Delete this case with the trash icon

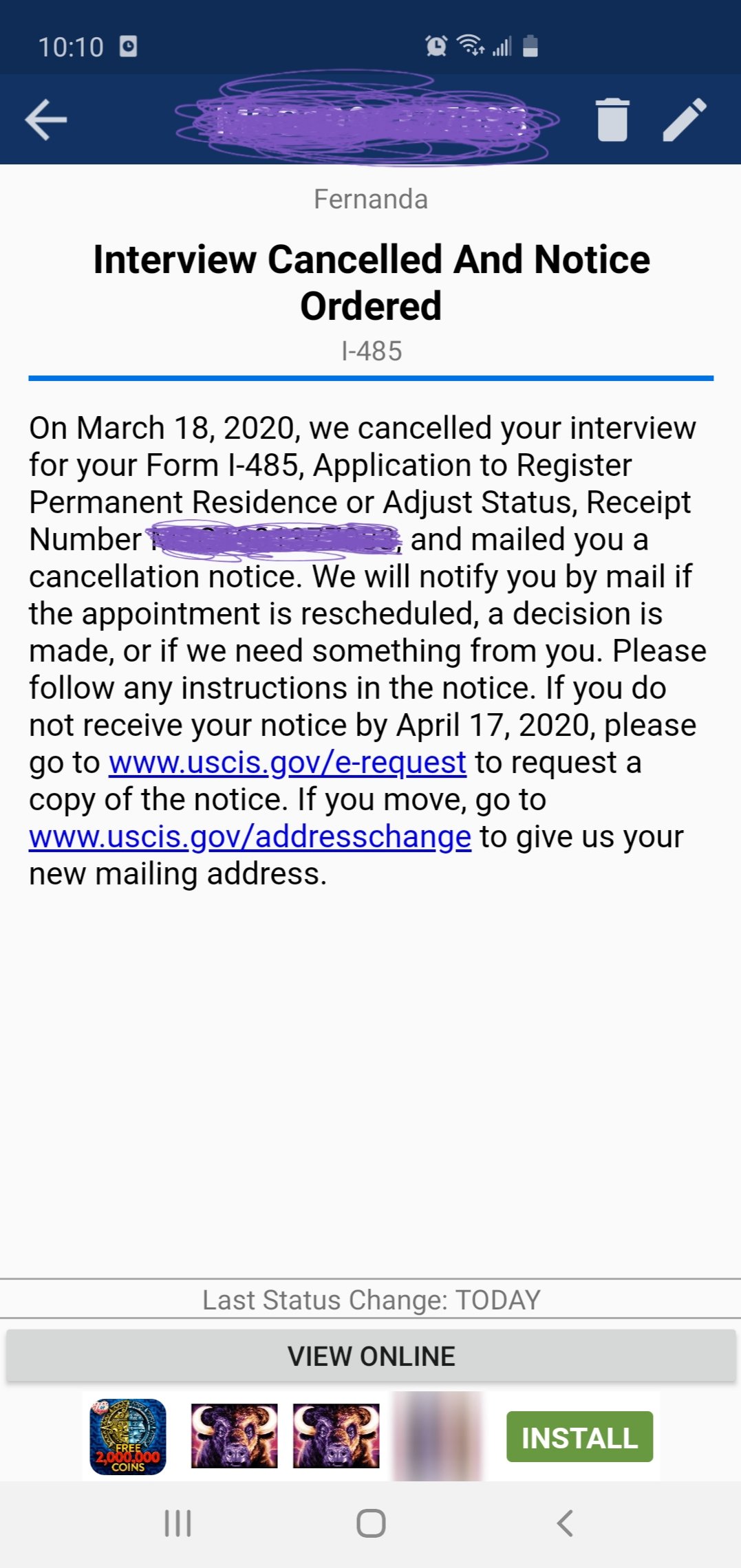click(x=612, y=120)
